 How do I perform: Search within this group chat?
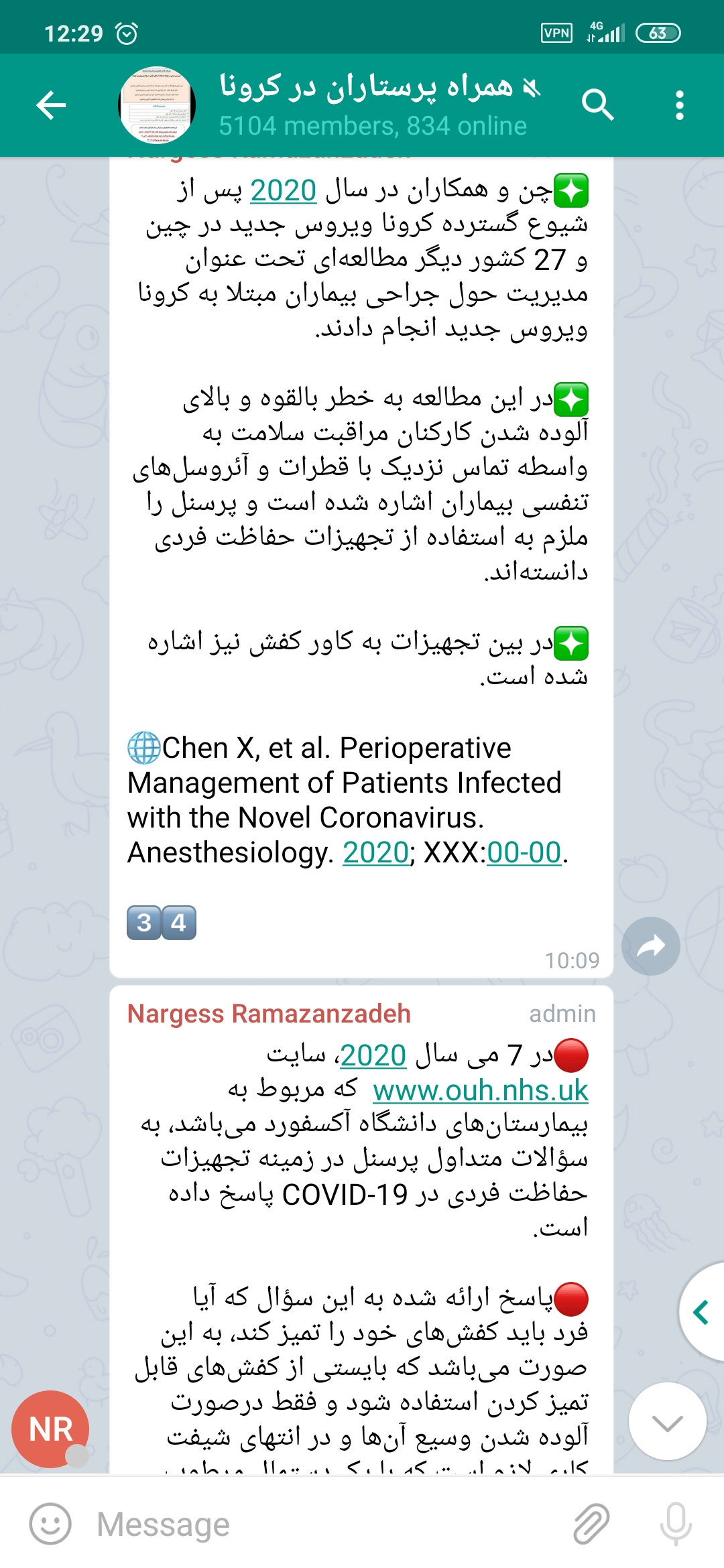coord(597,105)
